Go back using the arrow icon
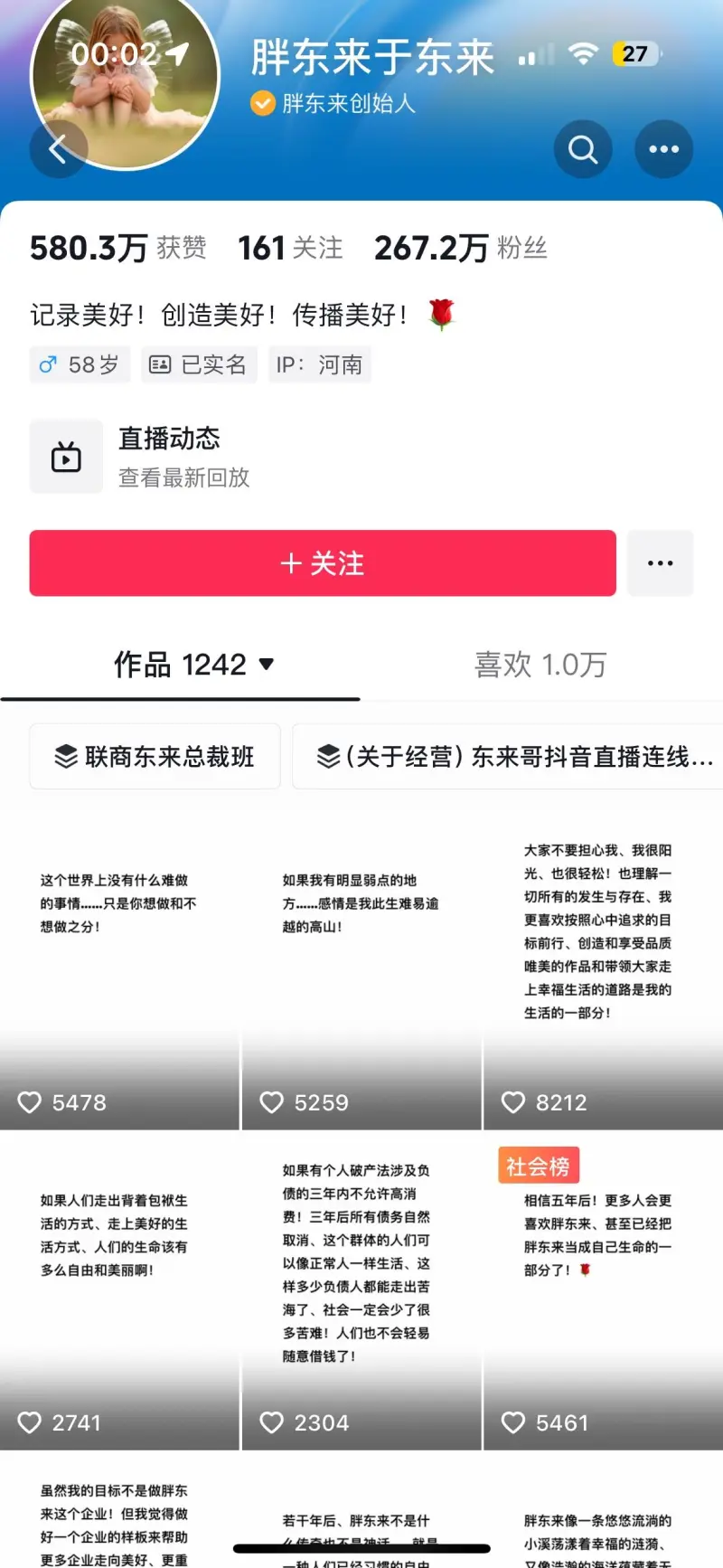 click(58, 149)
